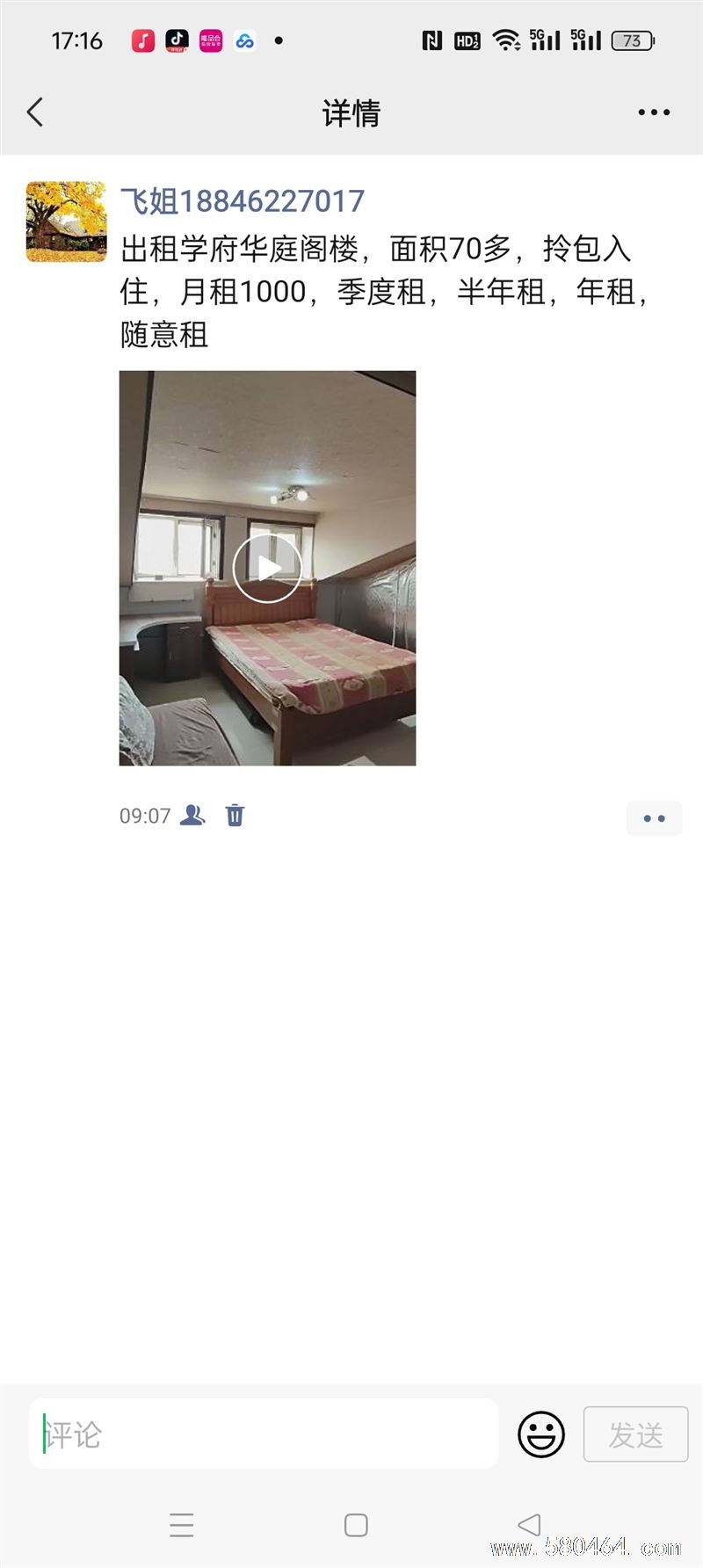The image size is (703, 1568).
Task: Open the 飞姐18846227017 profile name link
Action: (x=242, y=201)
